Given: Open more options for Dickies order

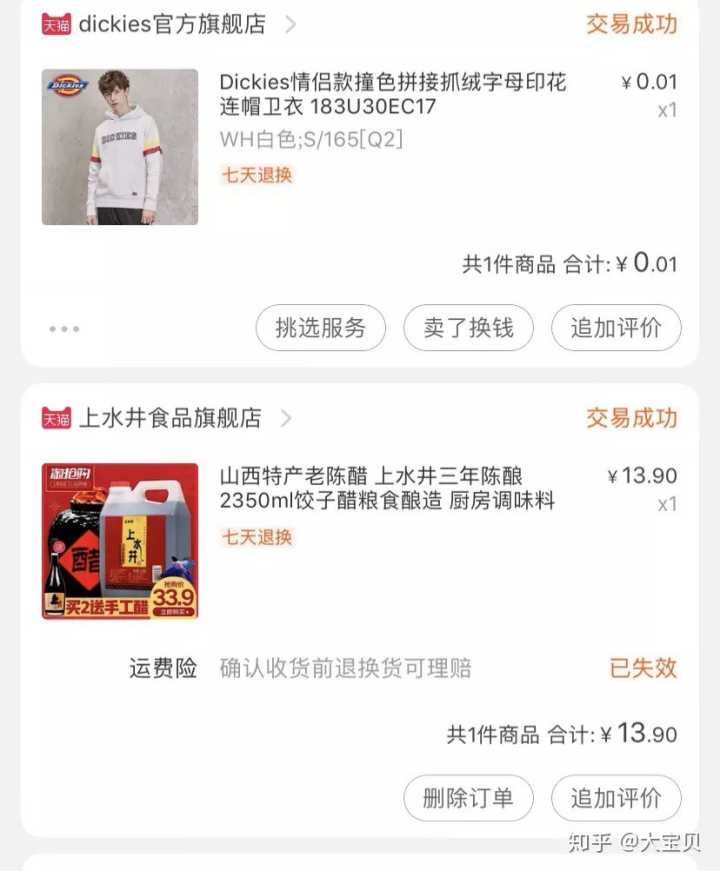Looking at the screenshot, I should click(64, 328).
